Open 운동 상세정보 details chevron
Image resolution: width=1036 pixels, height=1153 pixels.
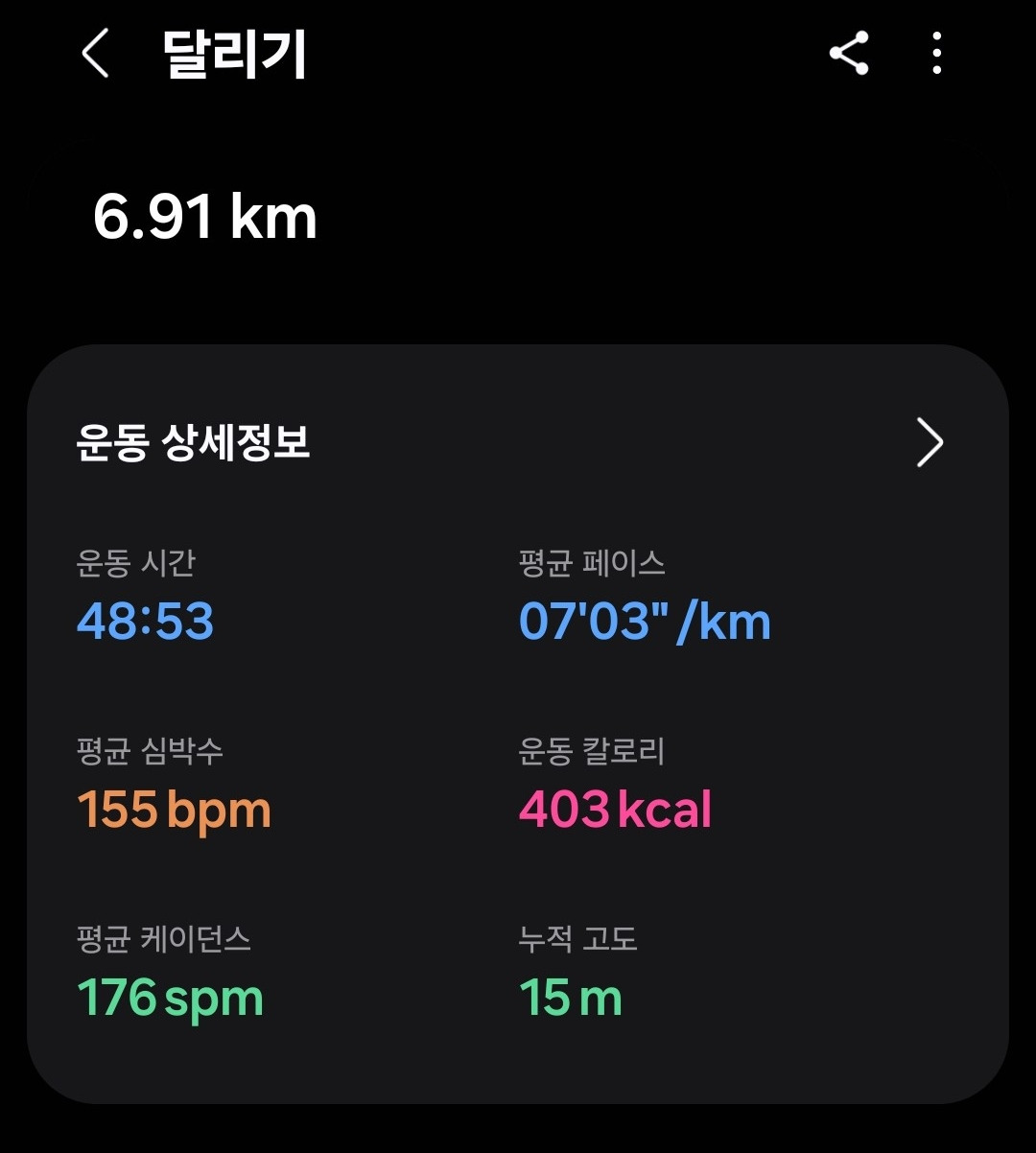click(x=930, y=442)
